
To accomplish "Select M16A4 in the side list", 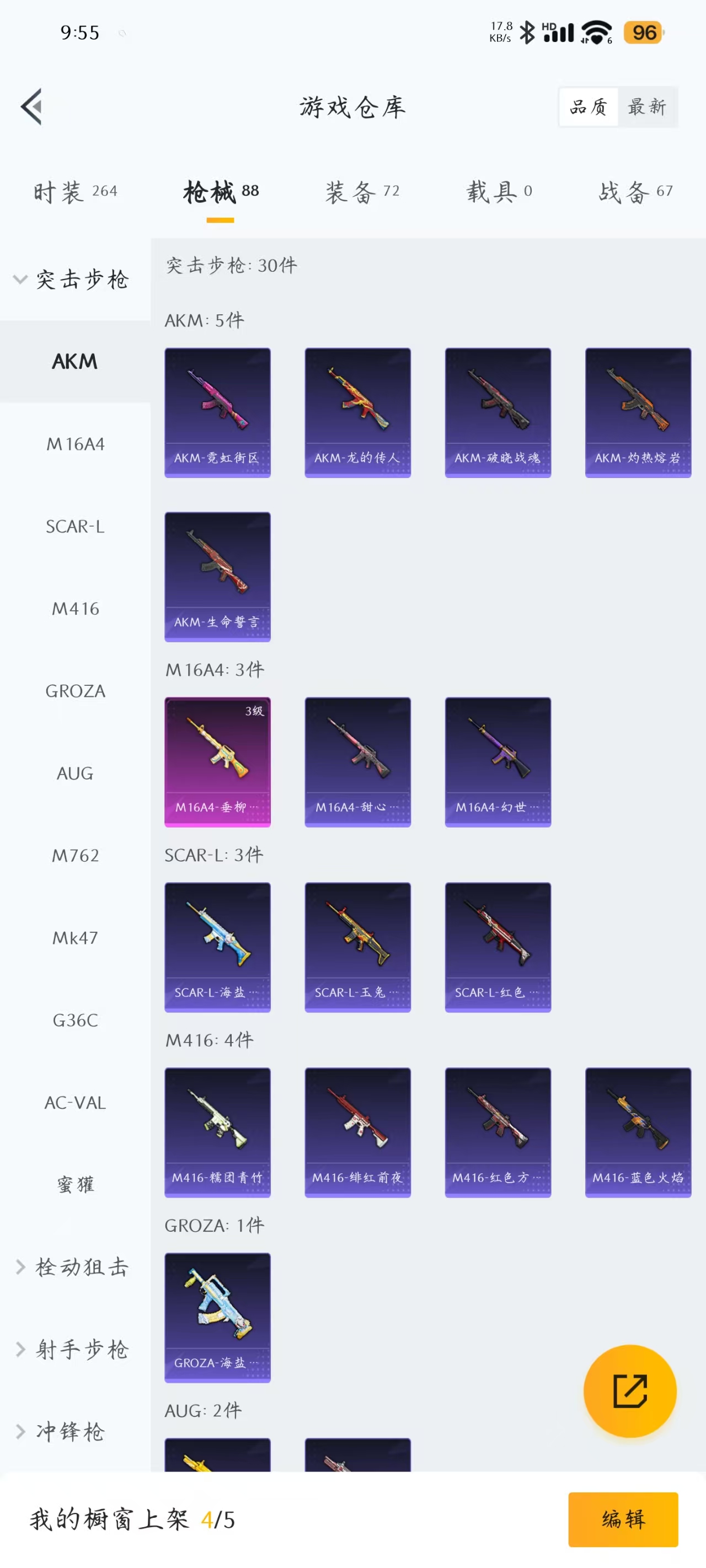I will click(x=75, y=444).
